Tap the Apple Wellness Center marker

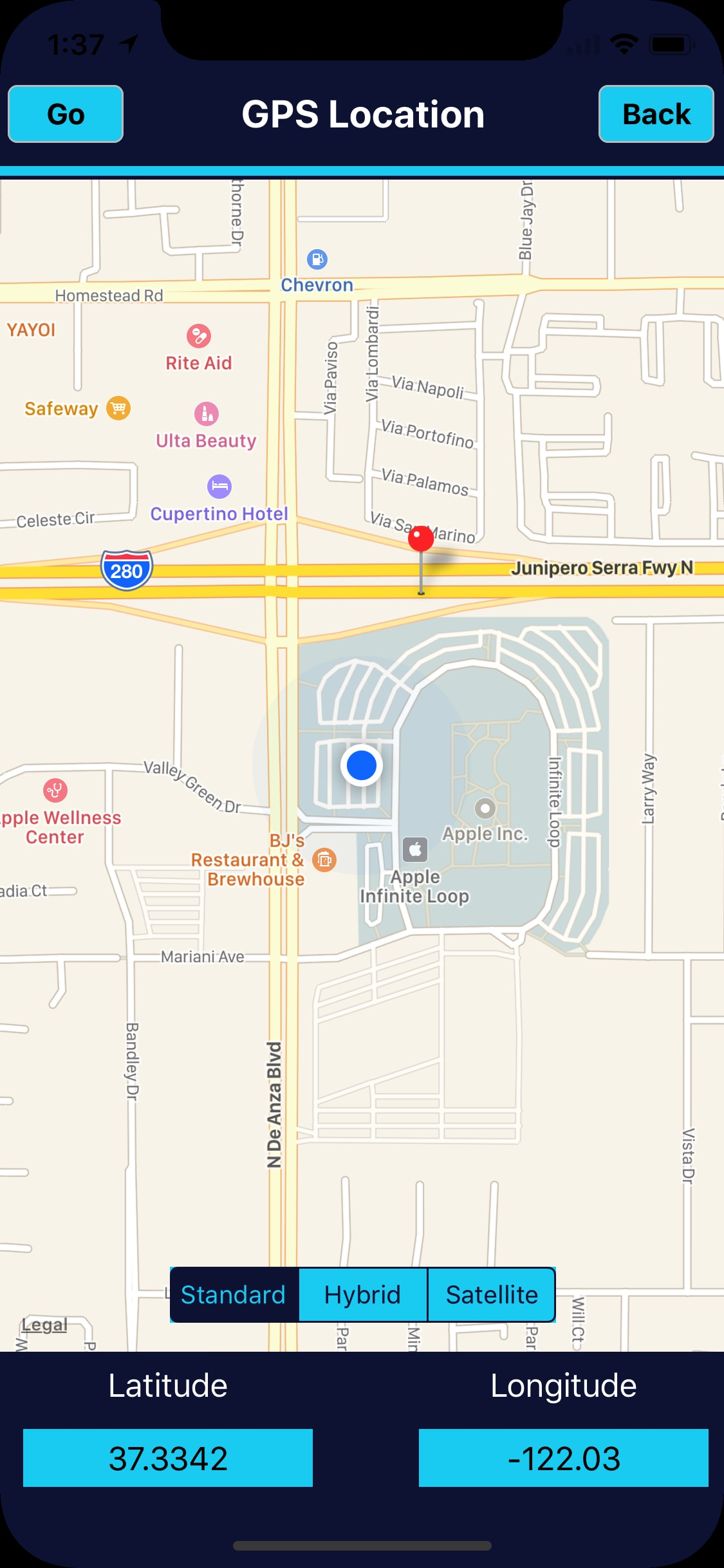pos(55,790)
